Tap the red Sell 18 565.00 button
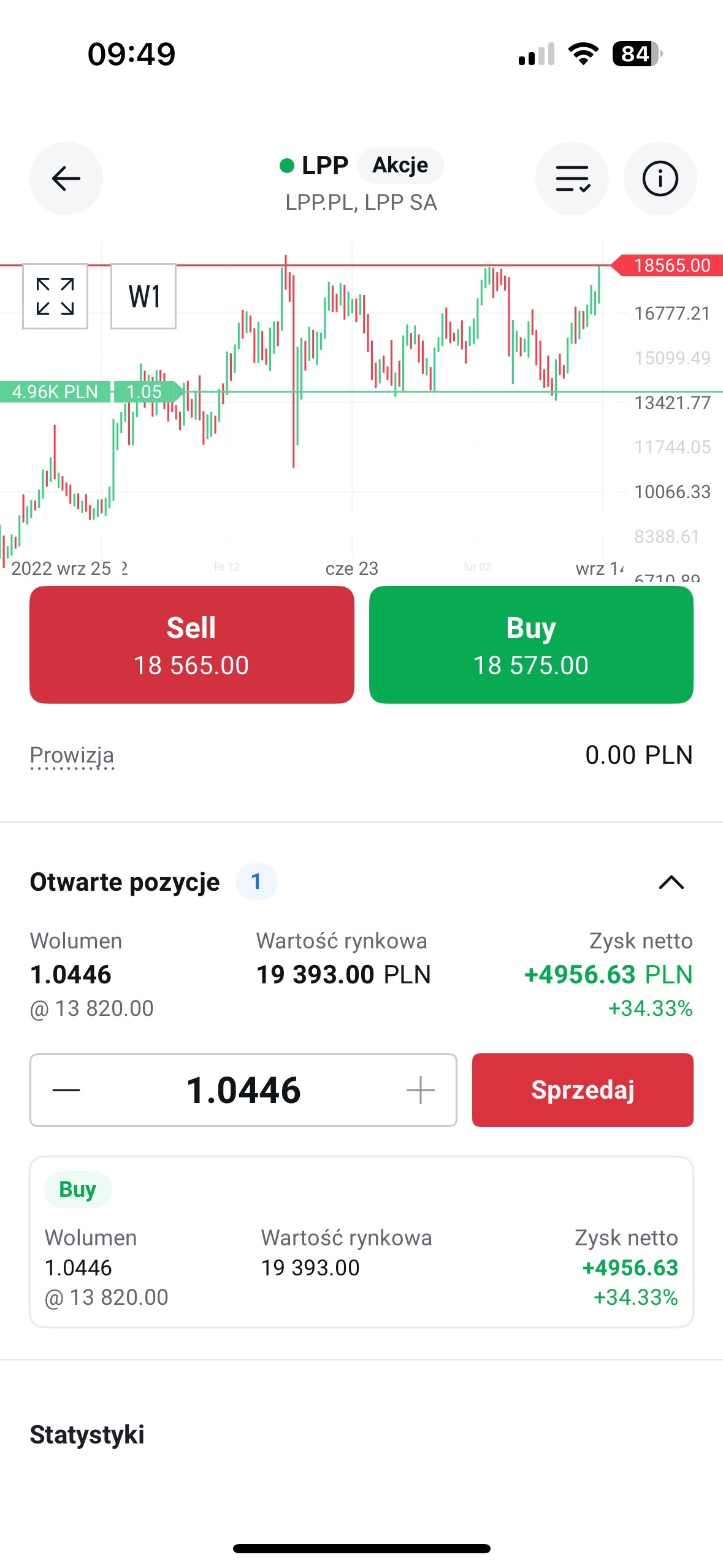 coord(191,644)
